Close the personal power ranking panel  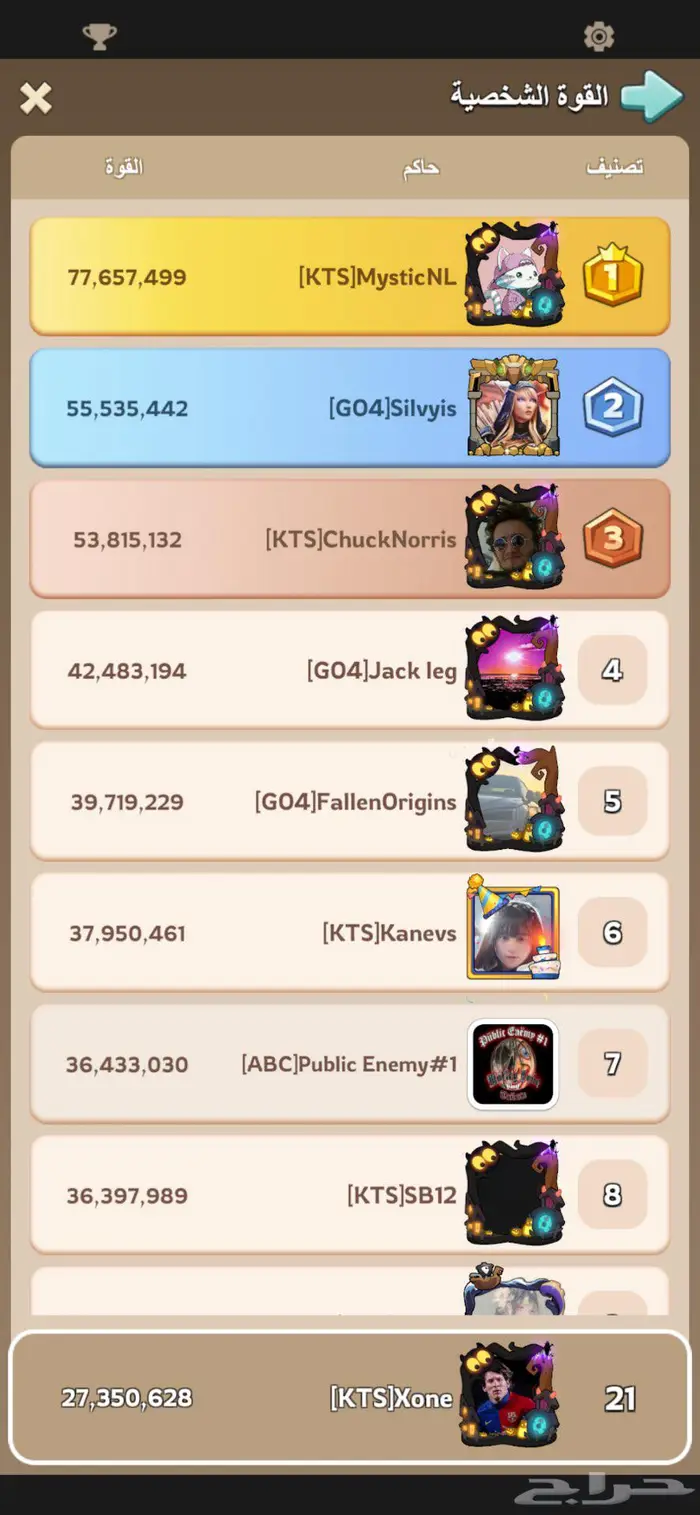36,98
